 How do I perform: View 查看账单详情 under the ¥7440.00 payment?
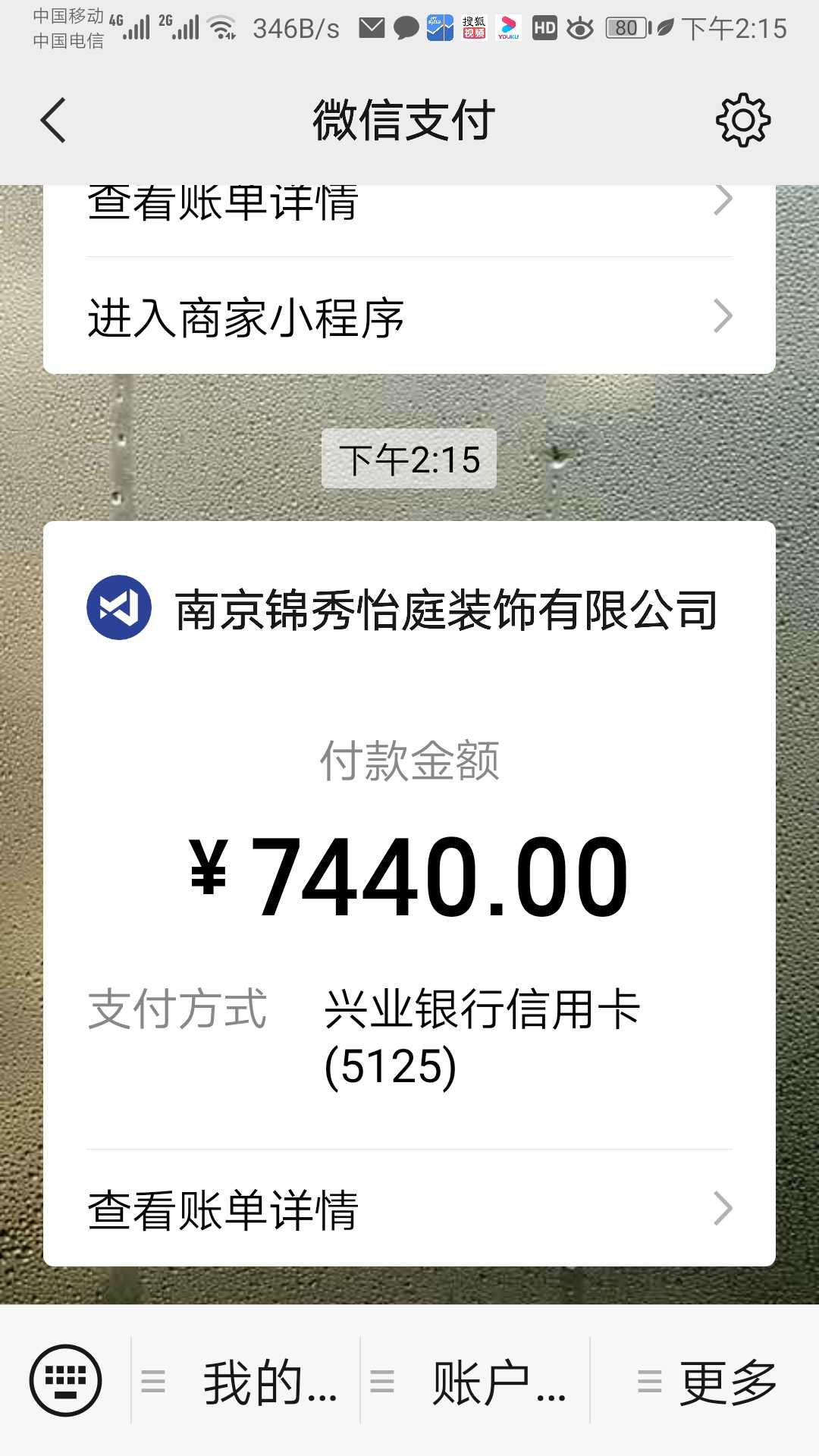pyautogui.click(x=409, y=1209)
